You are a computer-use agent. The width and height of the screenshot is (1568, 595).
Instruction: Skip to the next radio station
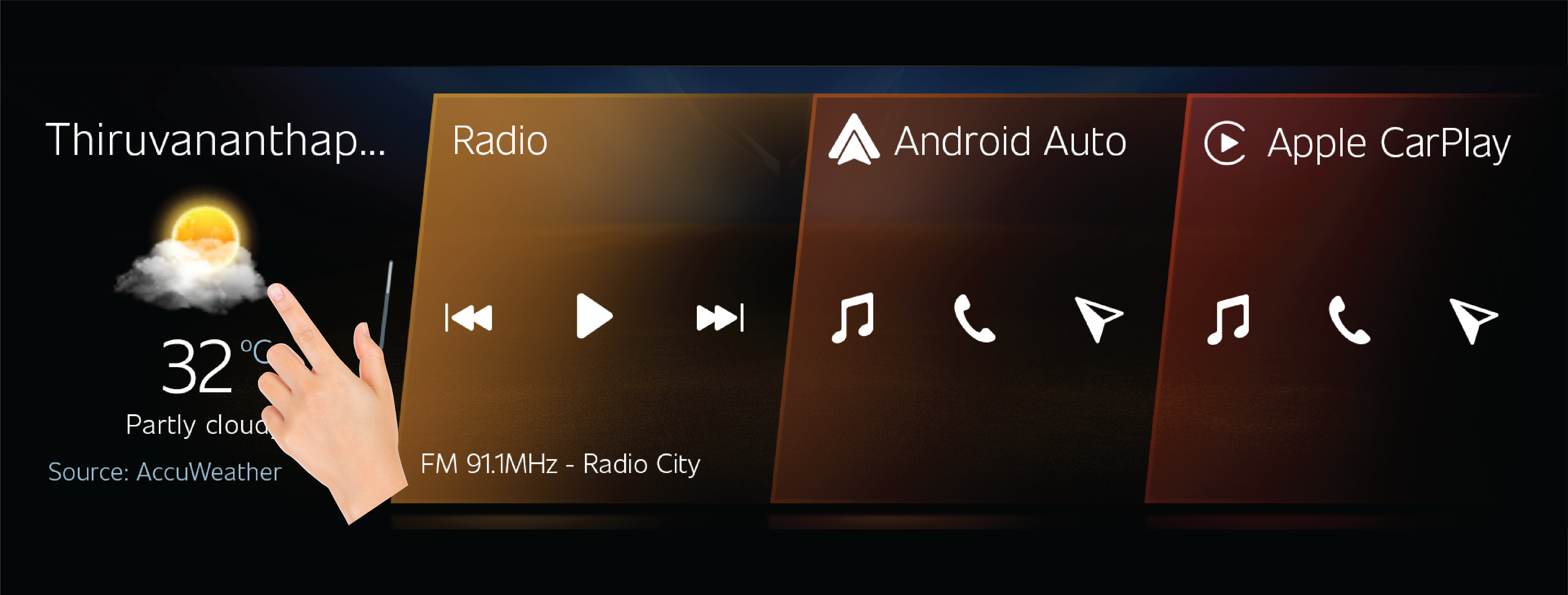pyautogui.click(x=720, y=318)
